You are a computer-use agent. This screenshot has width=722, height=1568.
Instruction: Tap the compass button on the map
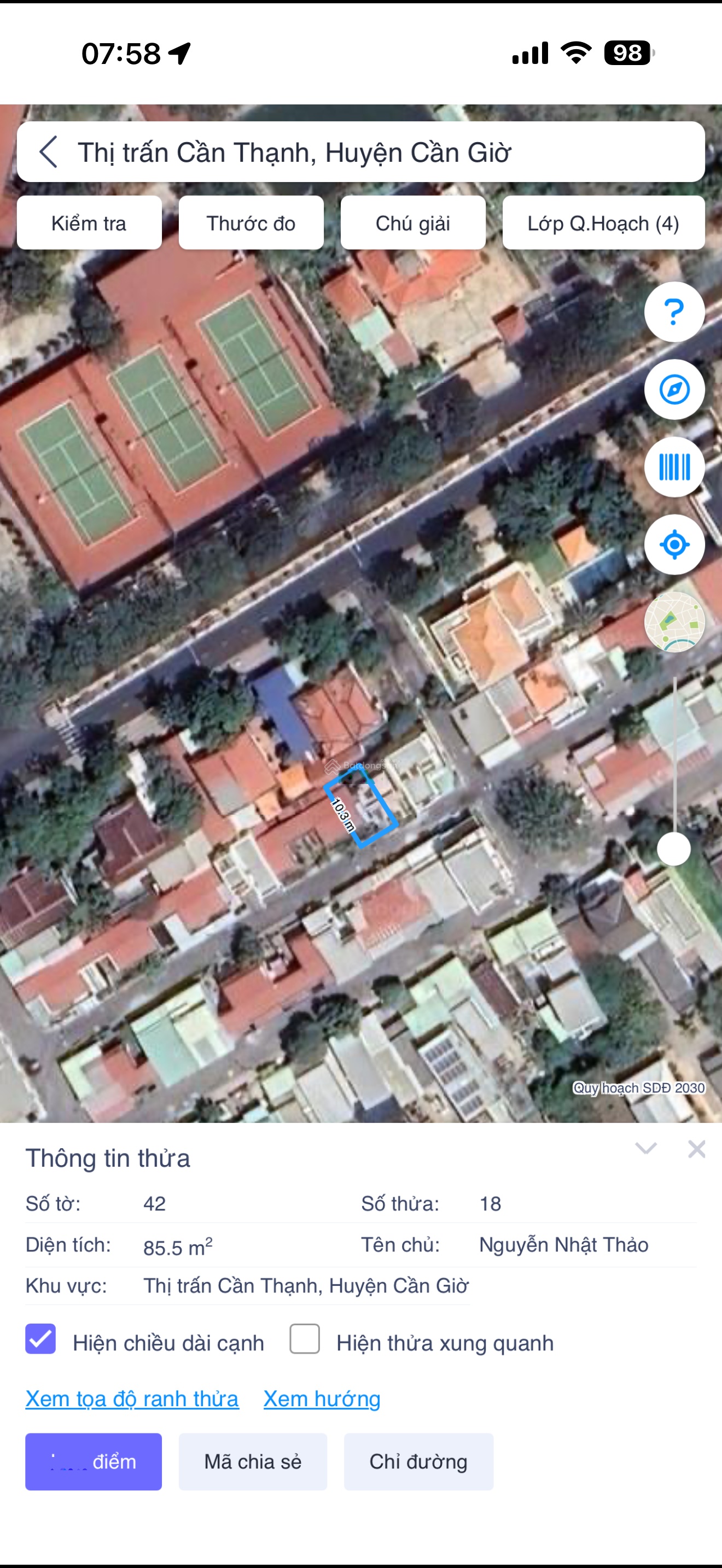[674, 390]
